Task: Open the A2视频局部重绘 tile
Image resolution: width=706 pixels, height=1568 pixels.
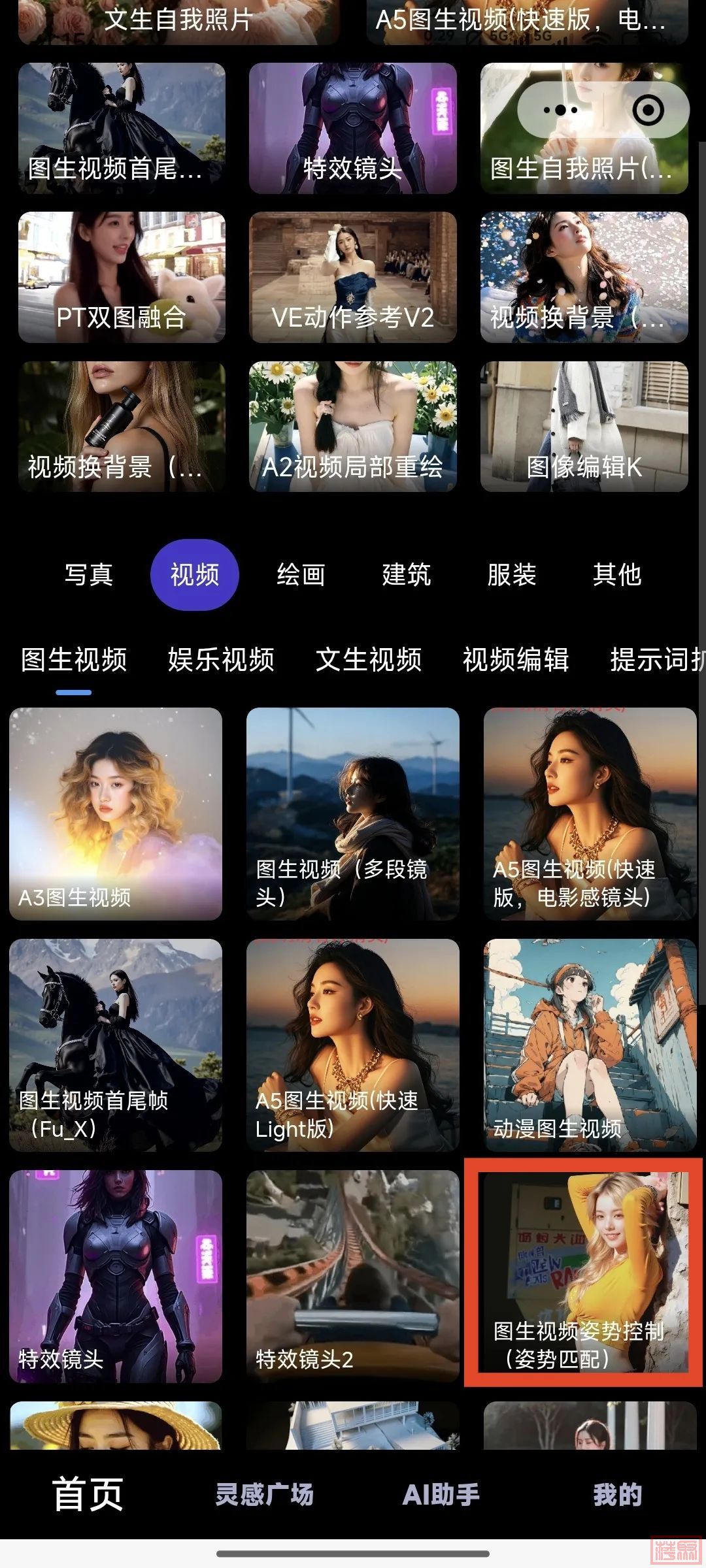Action: click(x=353, y=426)
